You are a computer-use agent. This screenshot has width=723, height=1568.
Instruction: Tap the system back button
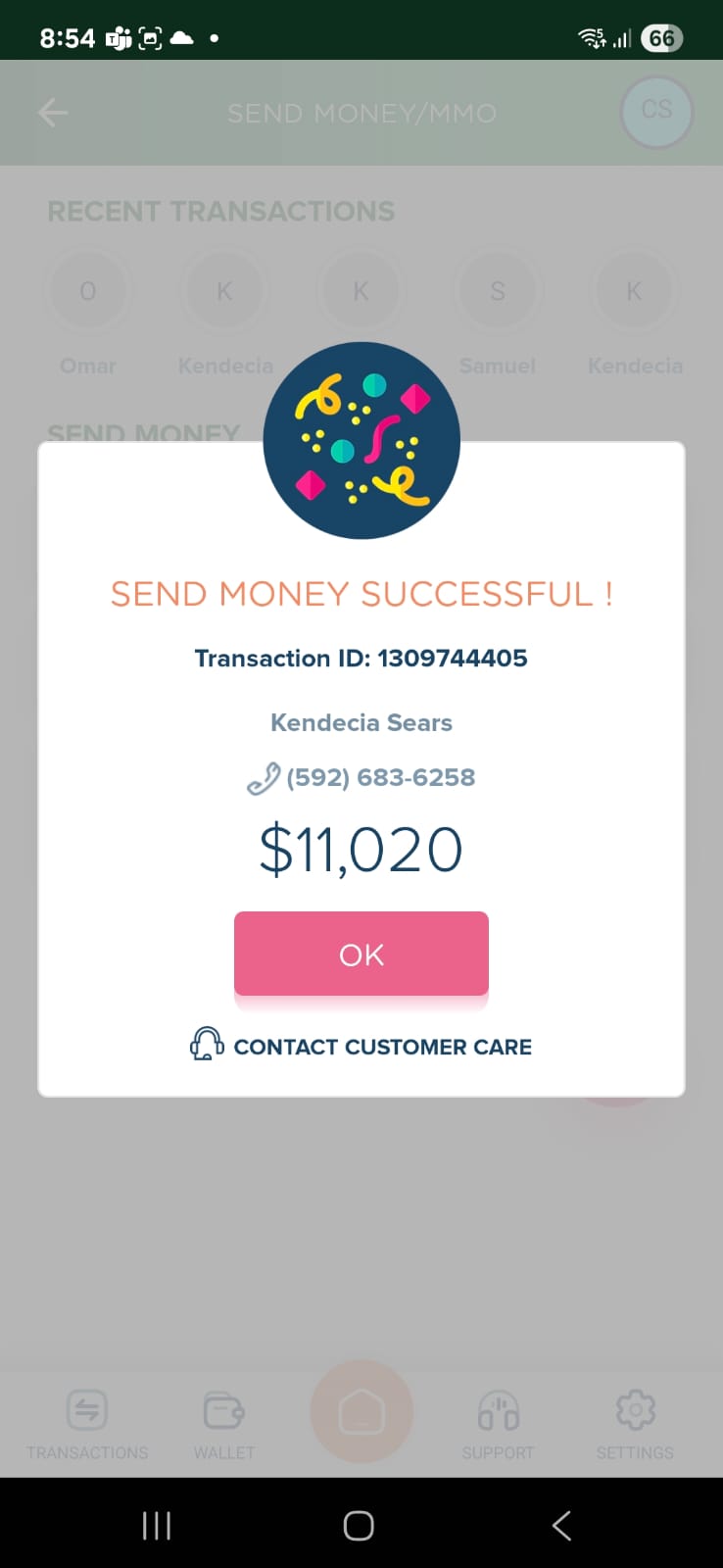(x=561, y=1525)
